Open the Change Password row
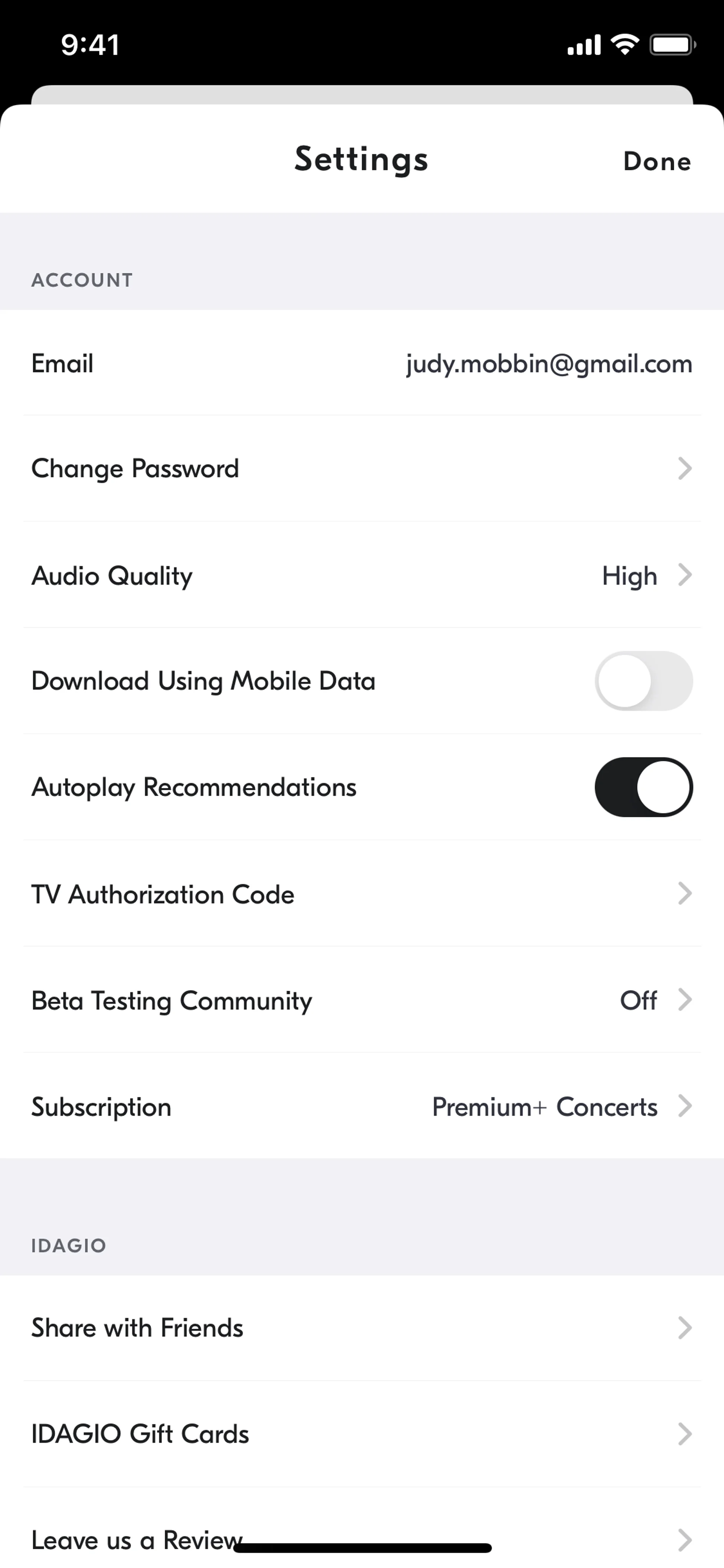The height and width of the screenshot is (1568, 724). (361, 469)
